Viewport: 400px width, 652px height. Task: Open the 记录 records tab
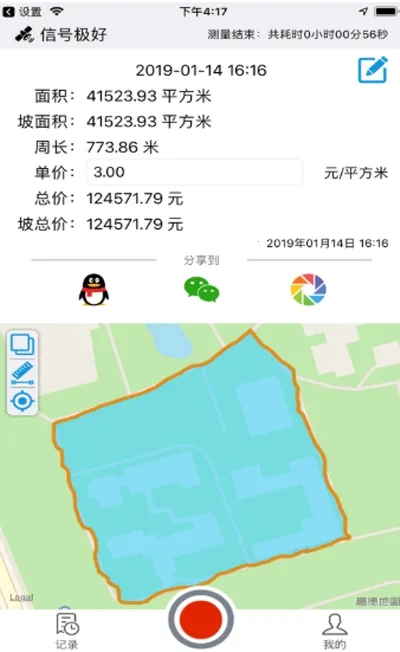67,631
